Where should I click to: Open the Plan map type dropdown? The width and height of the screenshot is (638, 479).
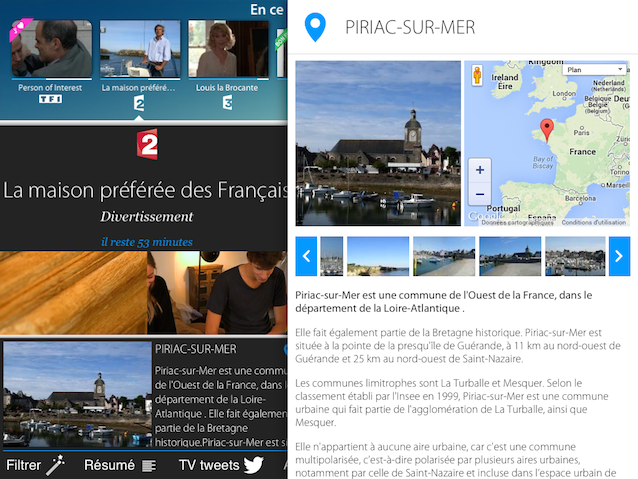[594, 70]
